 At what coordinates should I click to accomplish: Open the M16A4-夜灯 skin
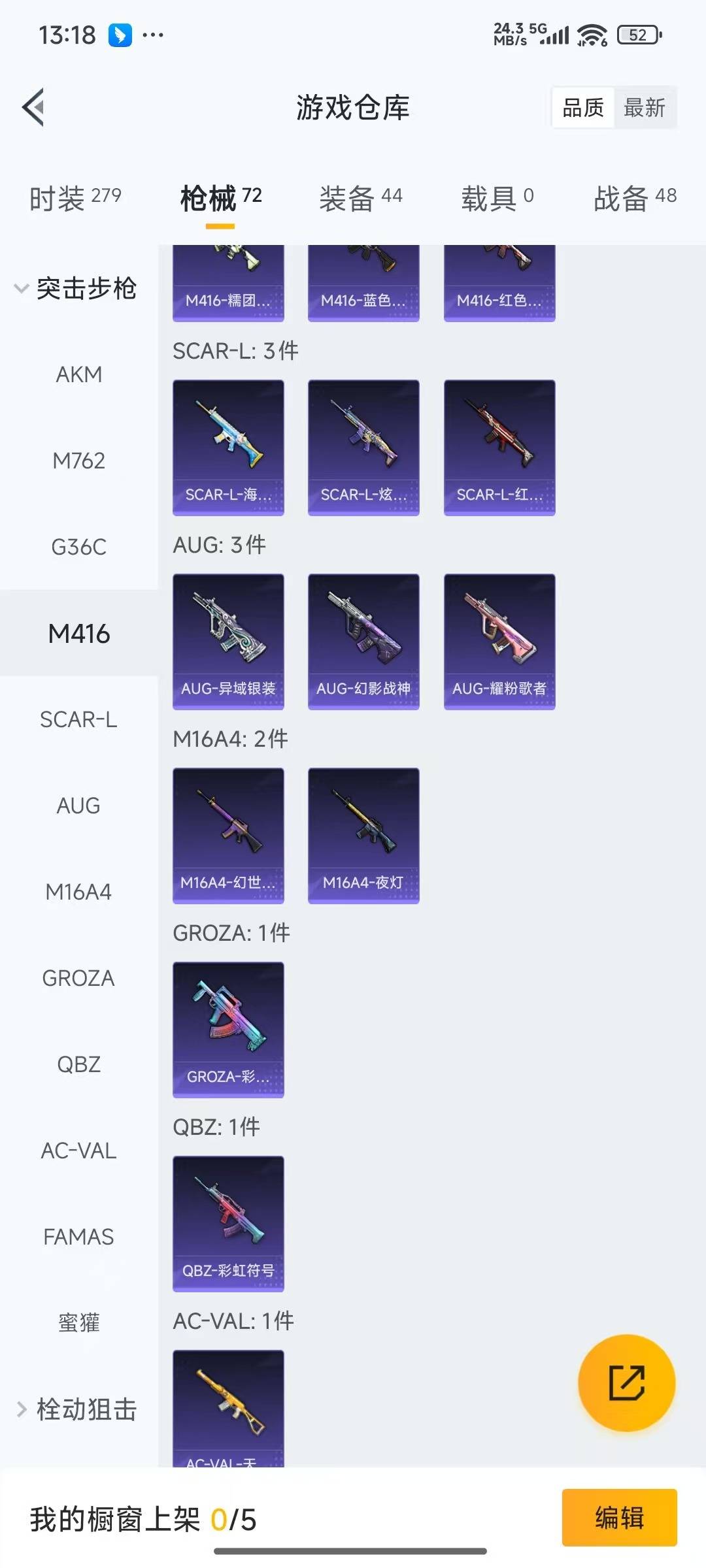(x=363, y=835)
